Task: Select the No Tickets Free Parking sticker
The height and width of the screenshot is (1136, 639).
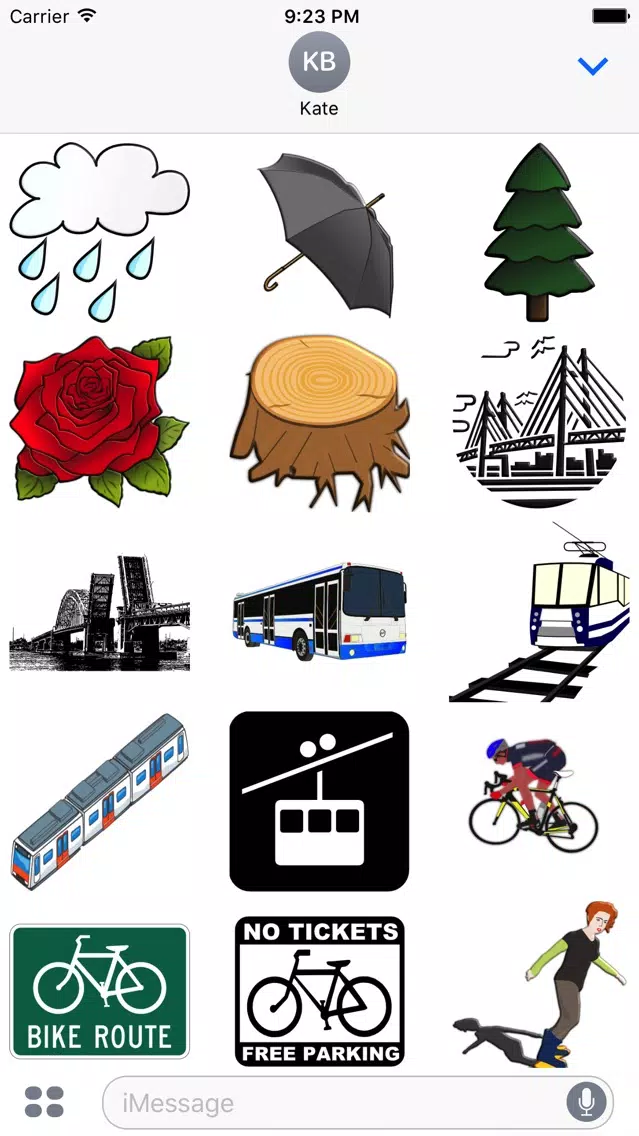Action: [x=319, y=991]
